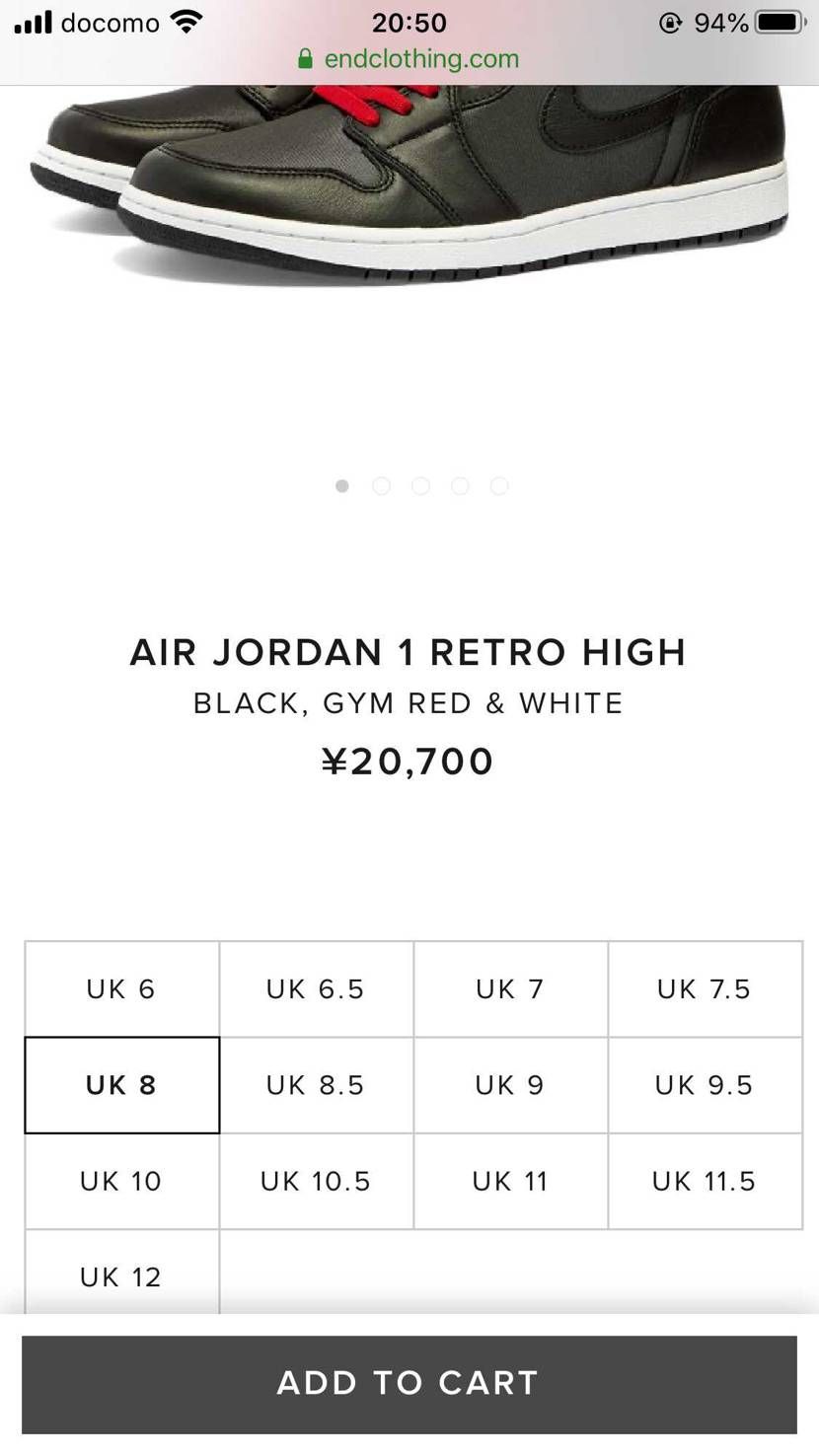
Task: Select size UK 9
Action: (510, 1085)
